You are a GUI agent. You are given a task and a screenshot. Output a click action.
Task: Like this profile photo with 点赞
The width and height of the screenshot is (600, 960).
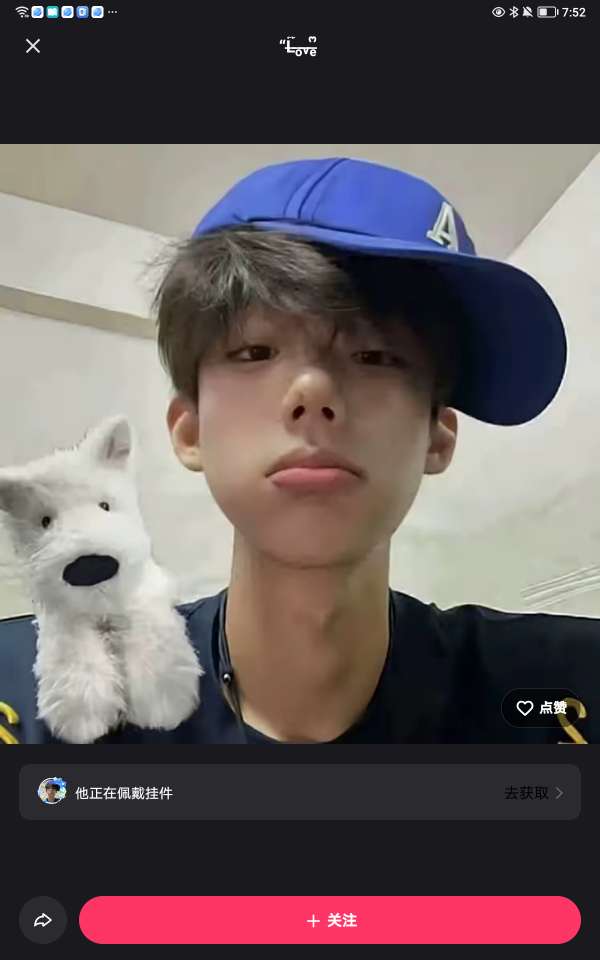pos(541,708)
